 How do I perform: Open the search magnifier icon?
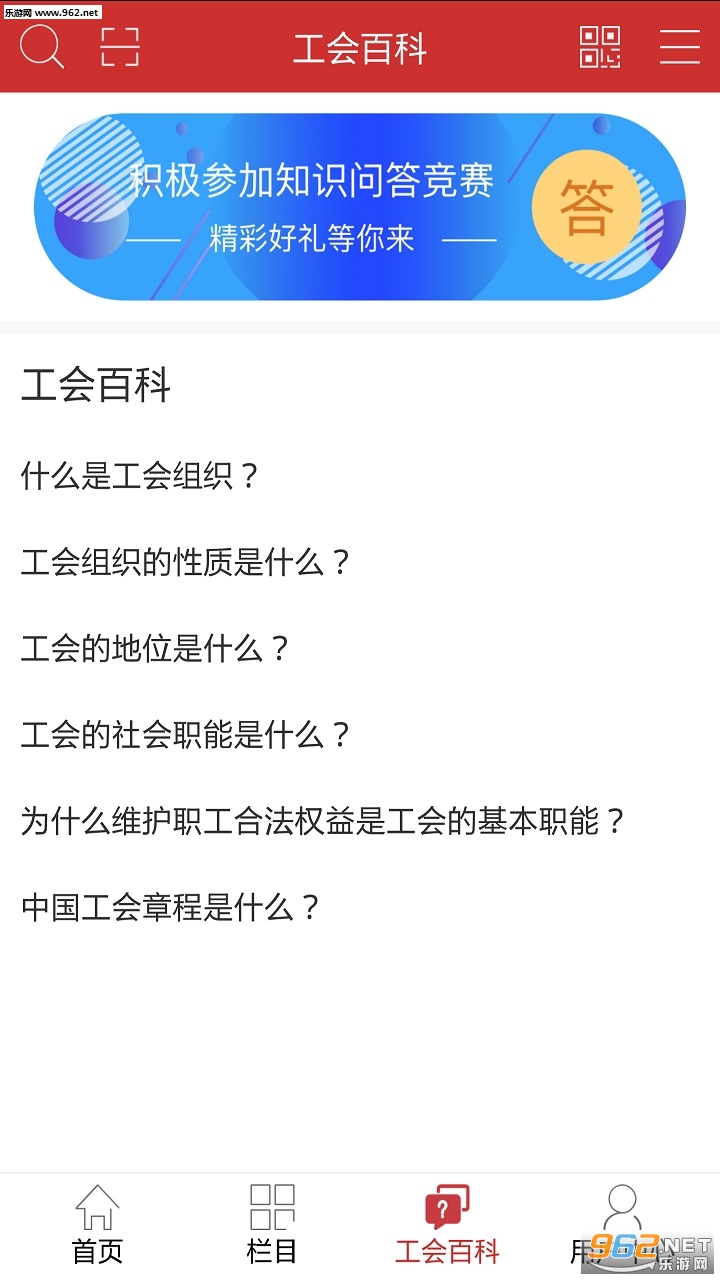click(42, 47)
